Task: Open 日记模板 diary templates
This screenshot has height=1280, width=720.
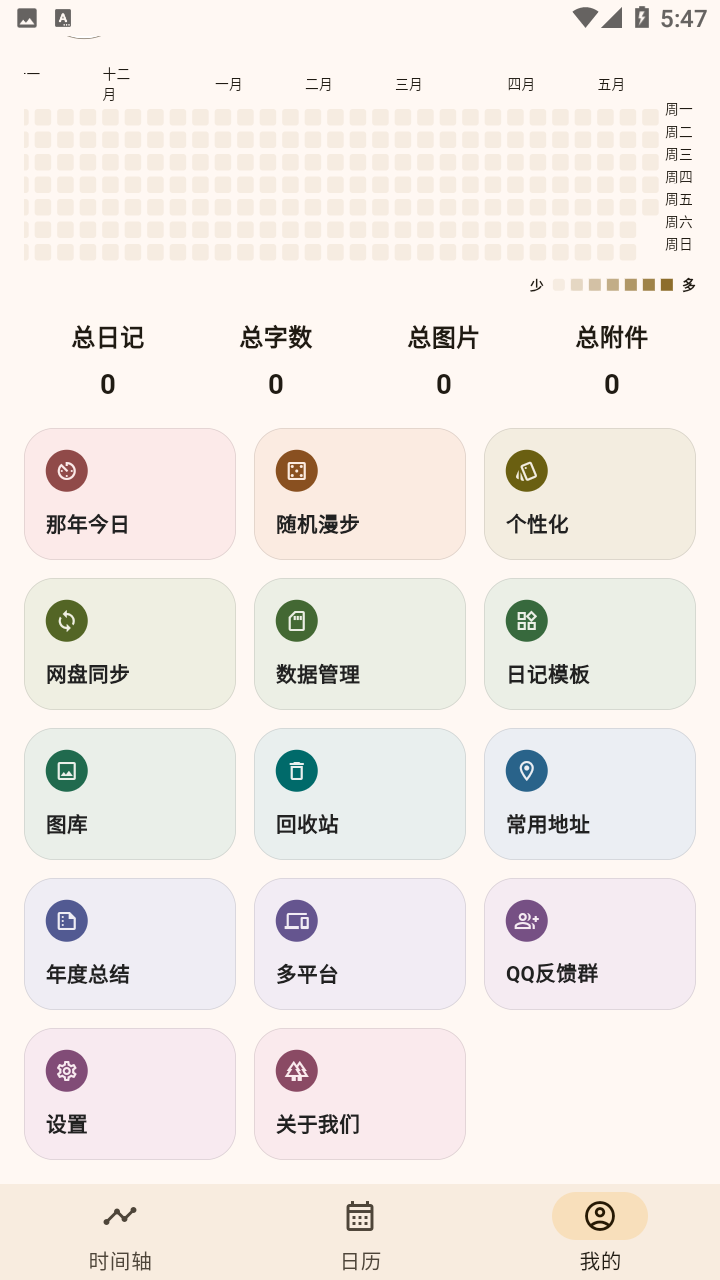Action: click(x=590, y=644)
